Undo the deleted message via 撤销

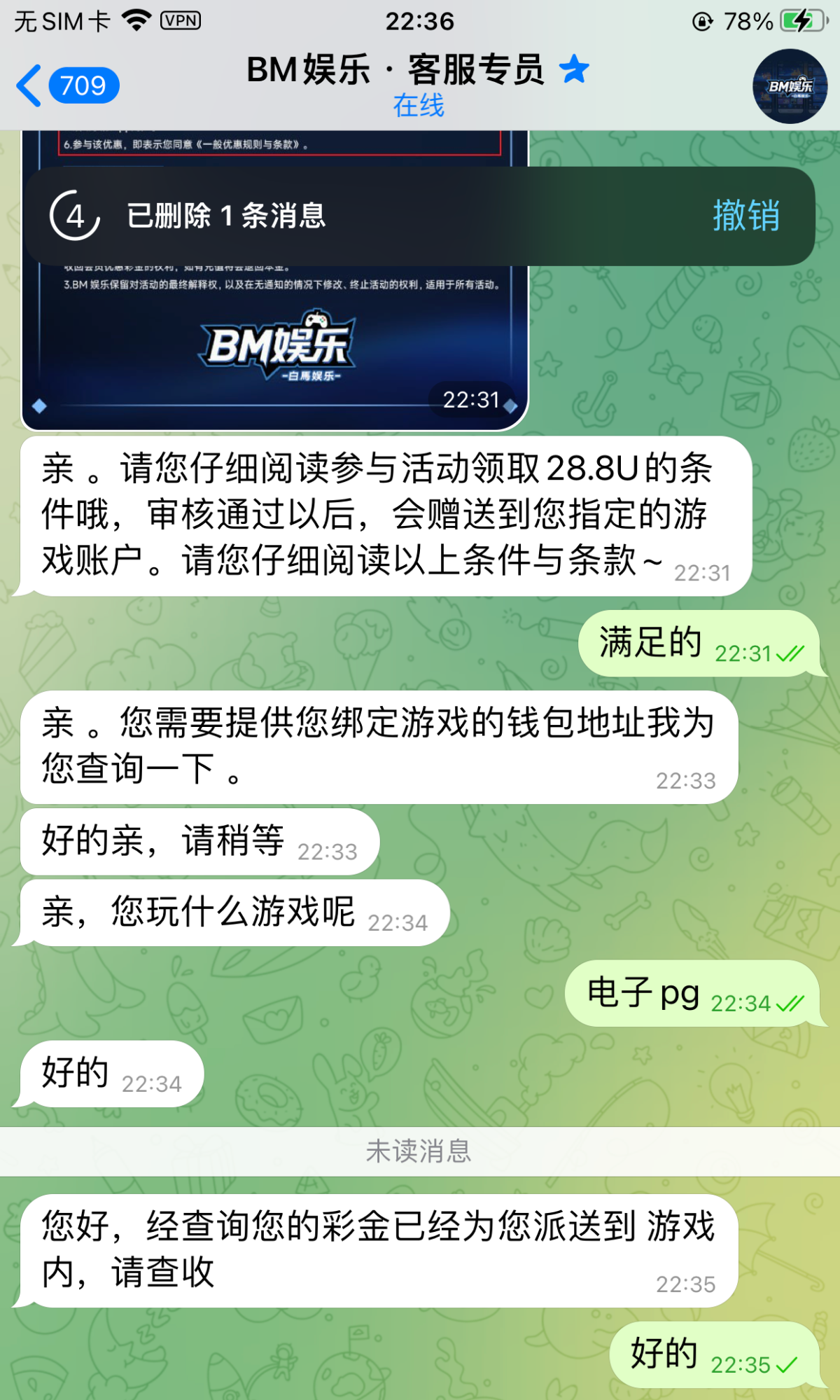[x=745, y=215]
